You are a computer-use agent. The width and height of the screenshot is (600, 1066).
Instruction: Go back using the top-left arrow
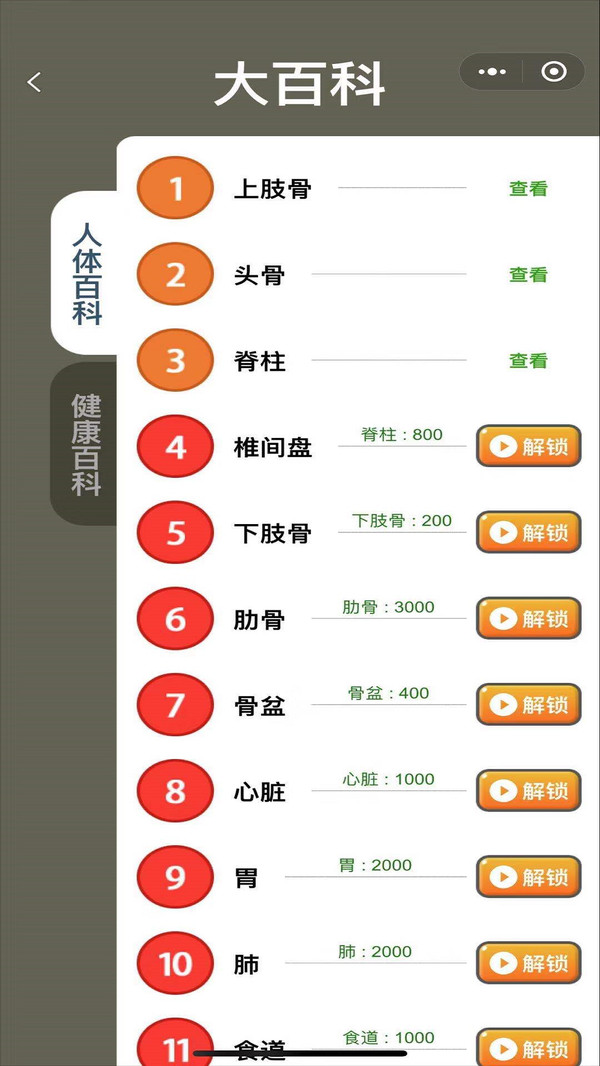pyautogui.click(x=35, y=83)
